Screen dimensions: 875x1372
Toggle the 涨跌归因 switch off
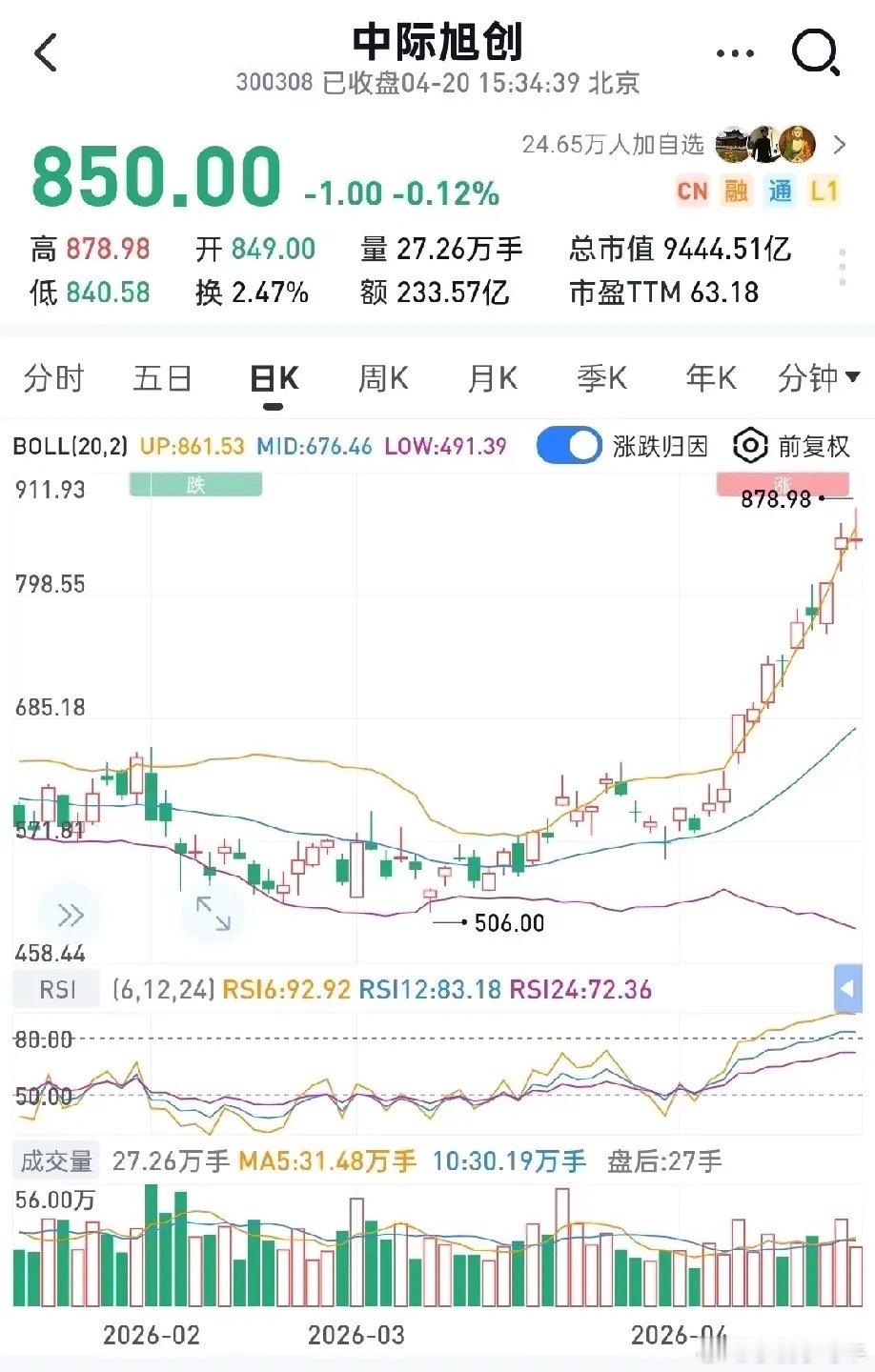click(x=567, y=445)
